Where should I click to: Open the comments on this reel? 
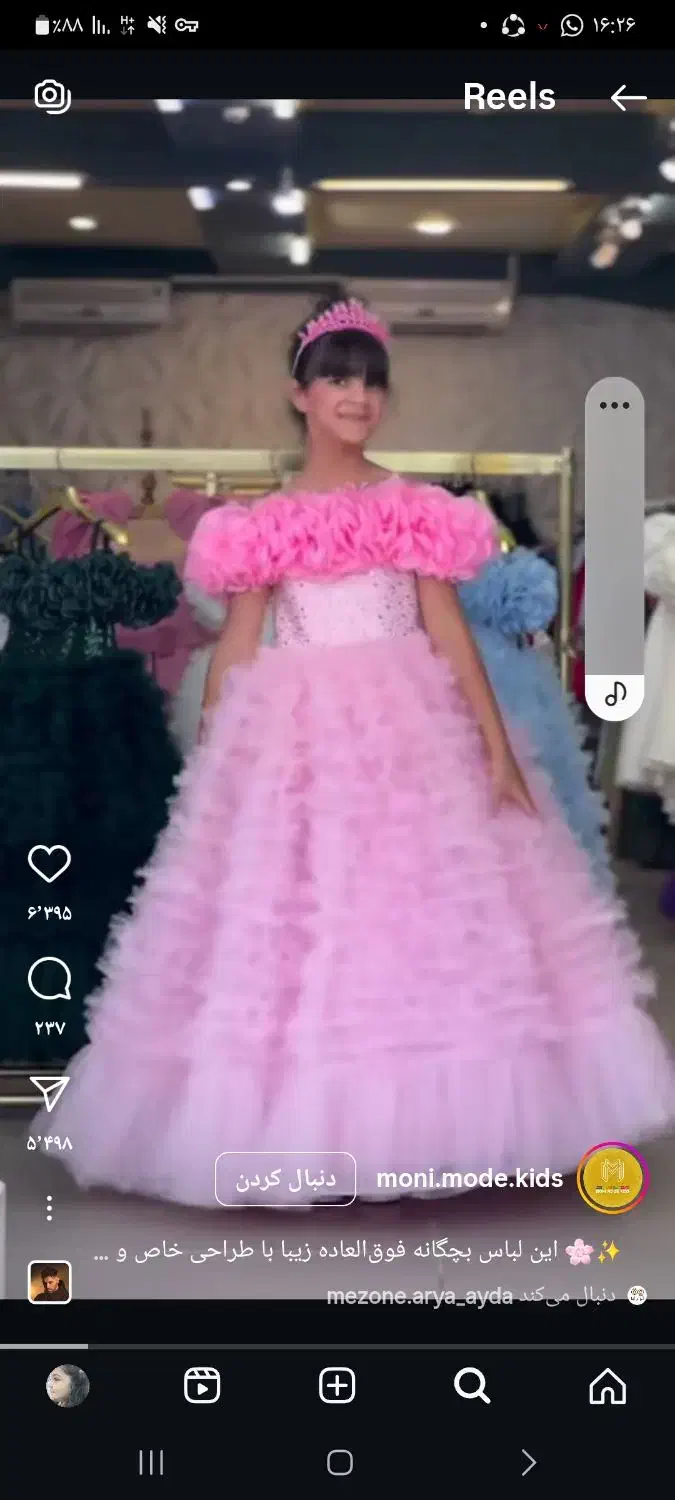[x=49, y=979]
